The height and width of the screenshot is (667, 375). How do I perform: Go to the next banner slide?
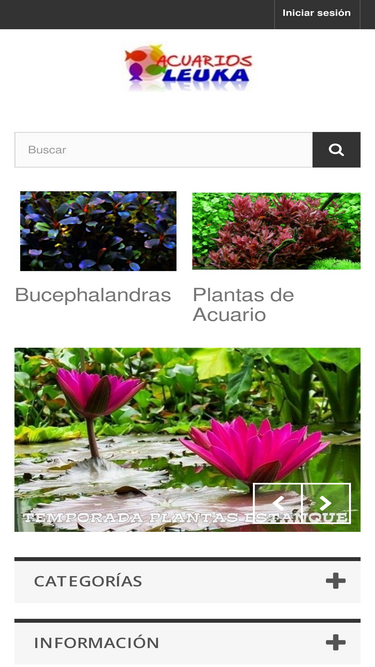[326, 503]
